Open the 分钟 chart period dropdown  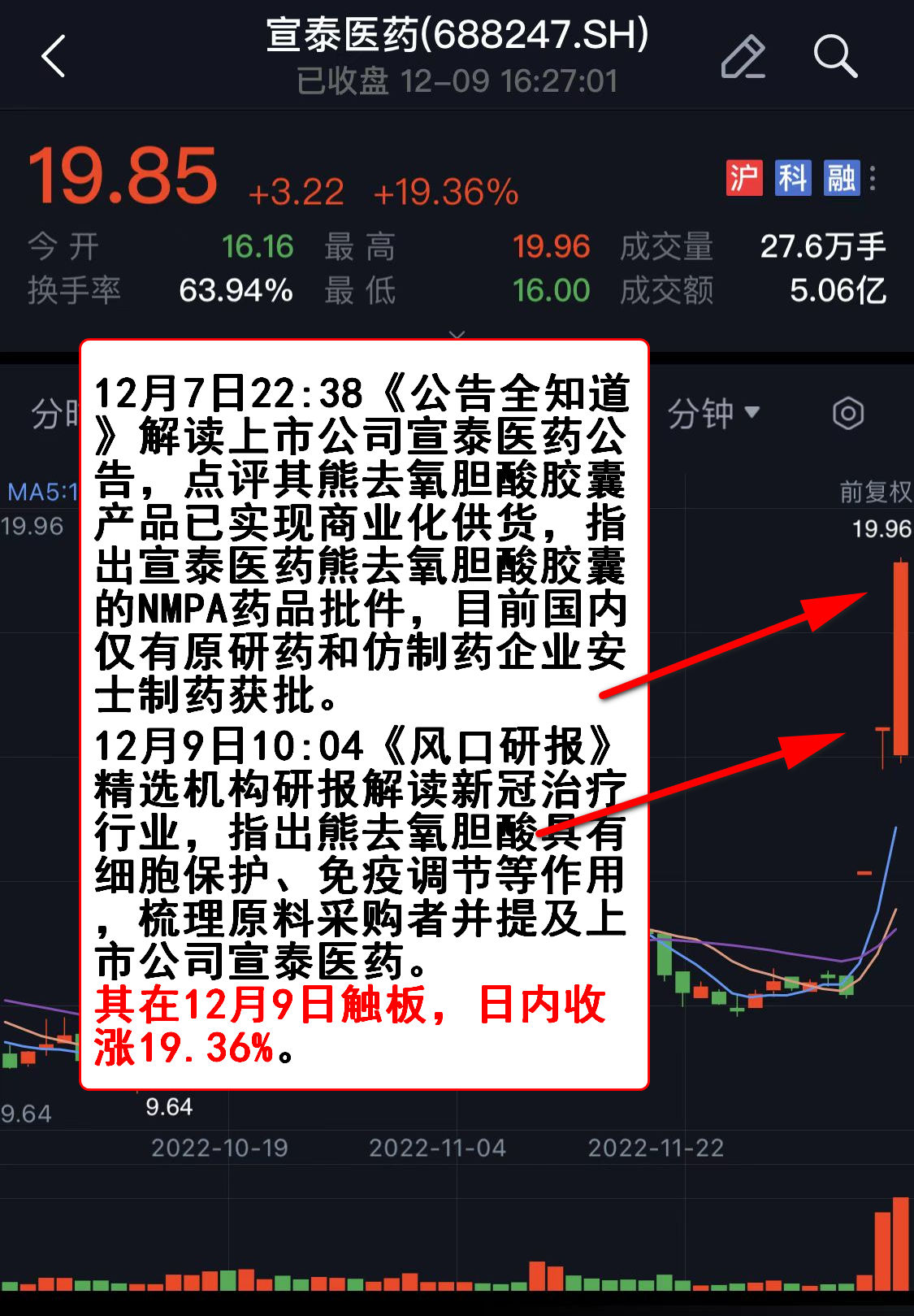[x=713, y=414]
